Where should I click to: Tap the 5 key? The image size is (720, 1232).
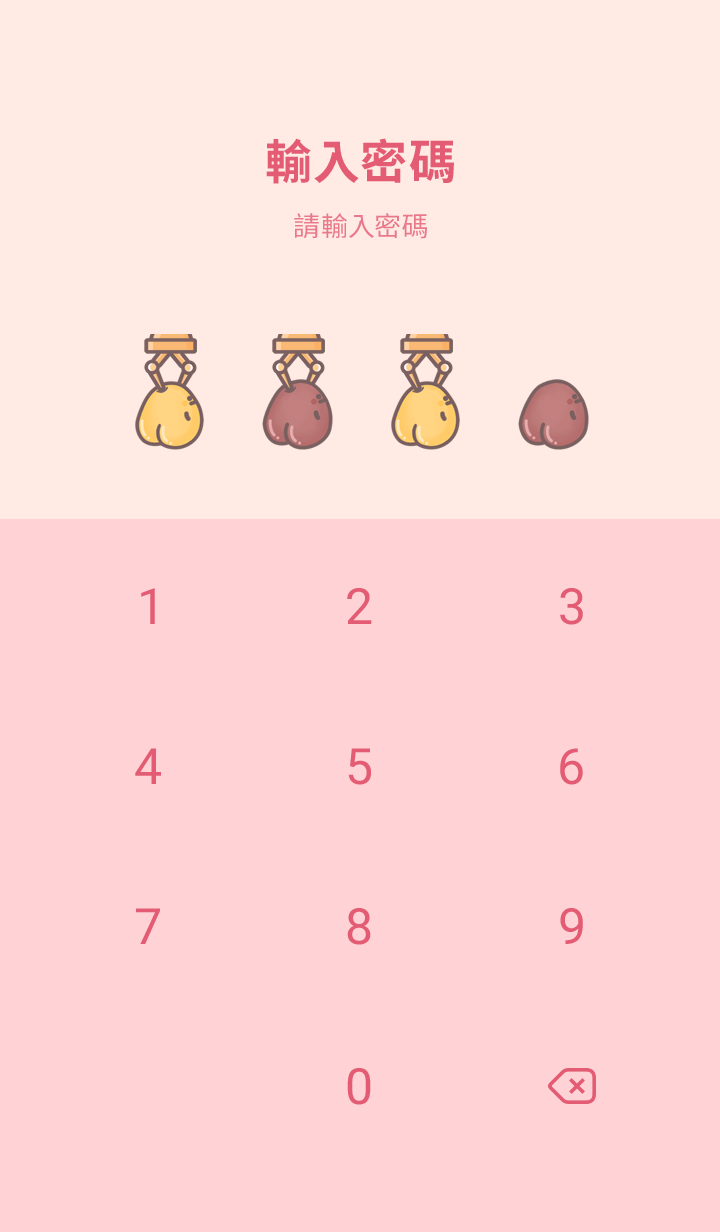[x=359, y=767]
